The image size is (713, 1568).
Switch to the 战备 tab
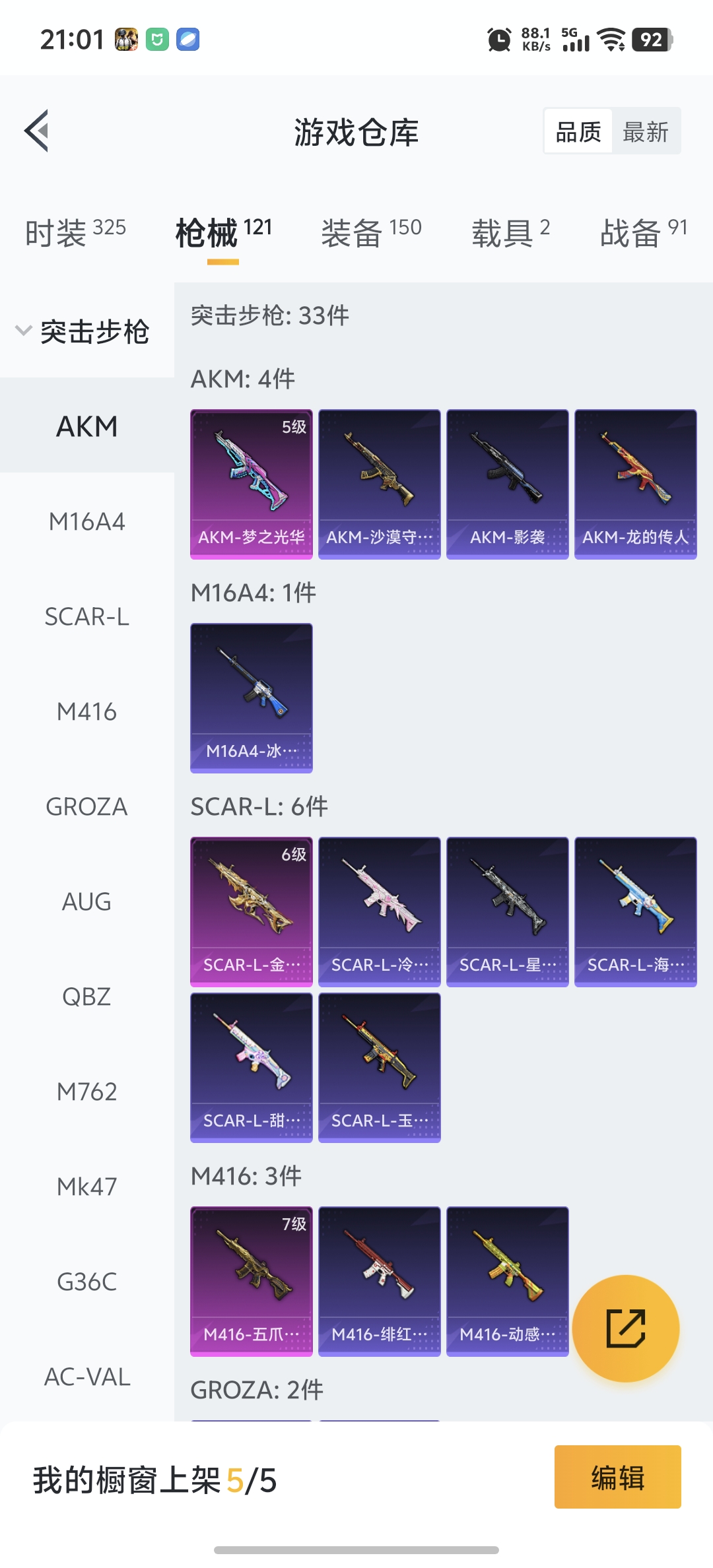coord(644,232)
